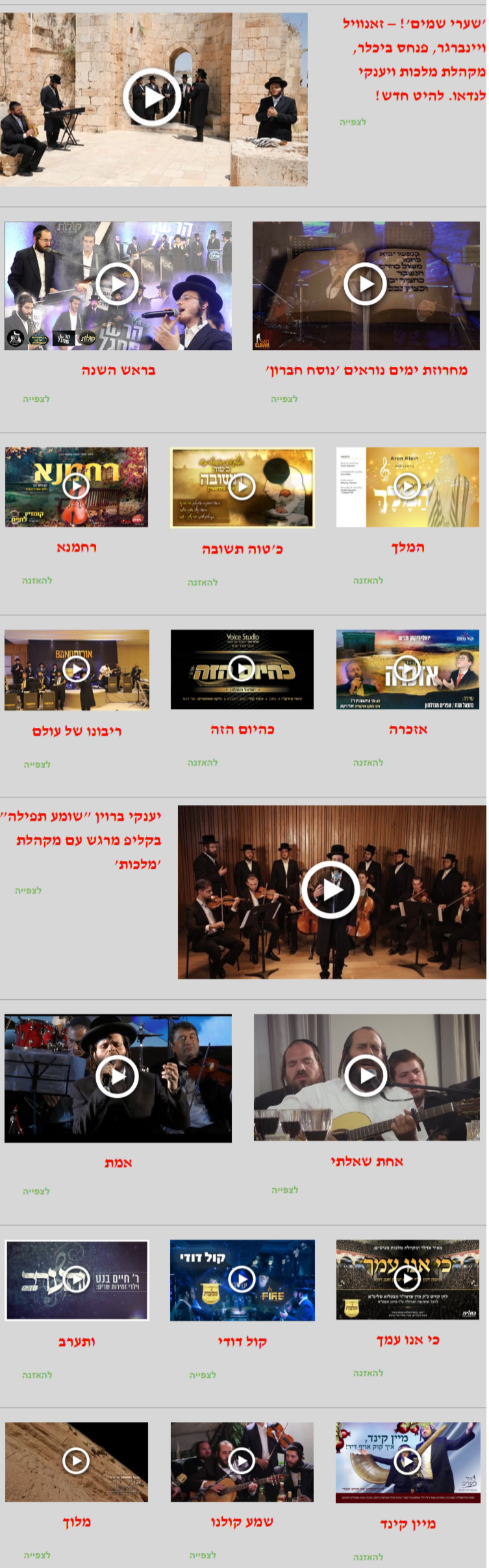Play 'כי אנו עמך' thumbnail
This screenshot has width=489, height=1568.
[407, 1278]
